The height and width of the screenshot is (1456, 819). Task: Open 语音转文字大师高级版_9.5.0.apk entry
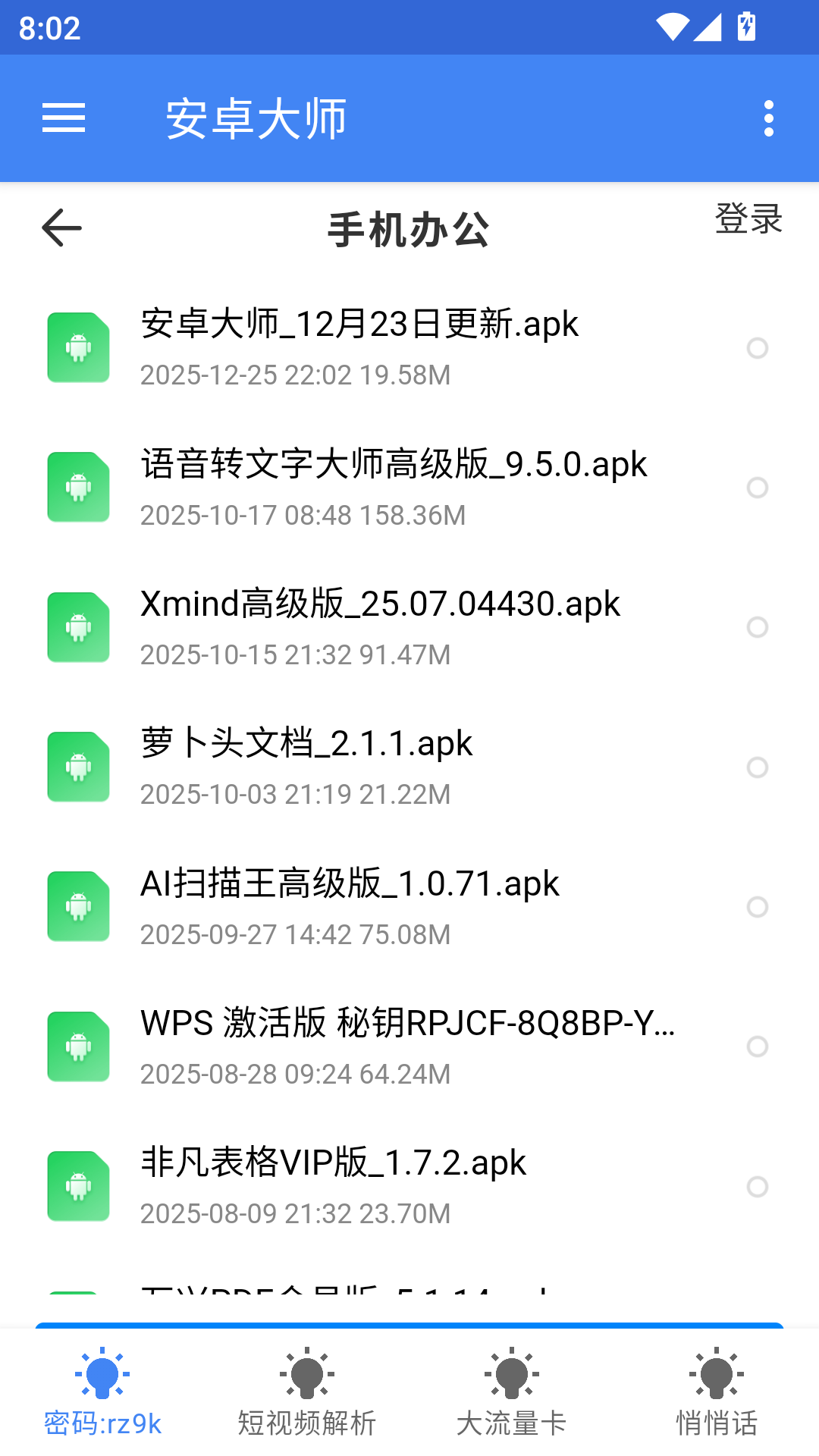click(x=394, y=488)
